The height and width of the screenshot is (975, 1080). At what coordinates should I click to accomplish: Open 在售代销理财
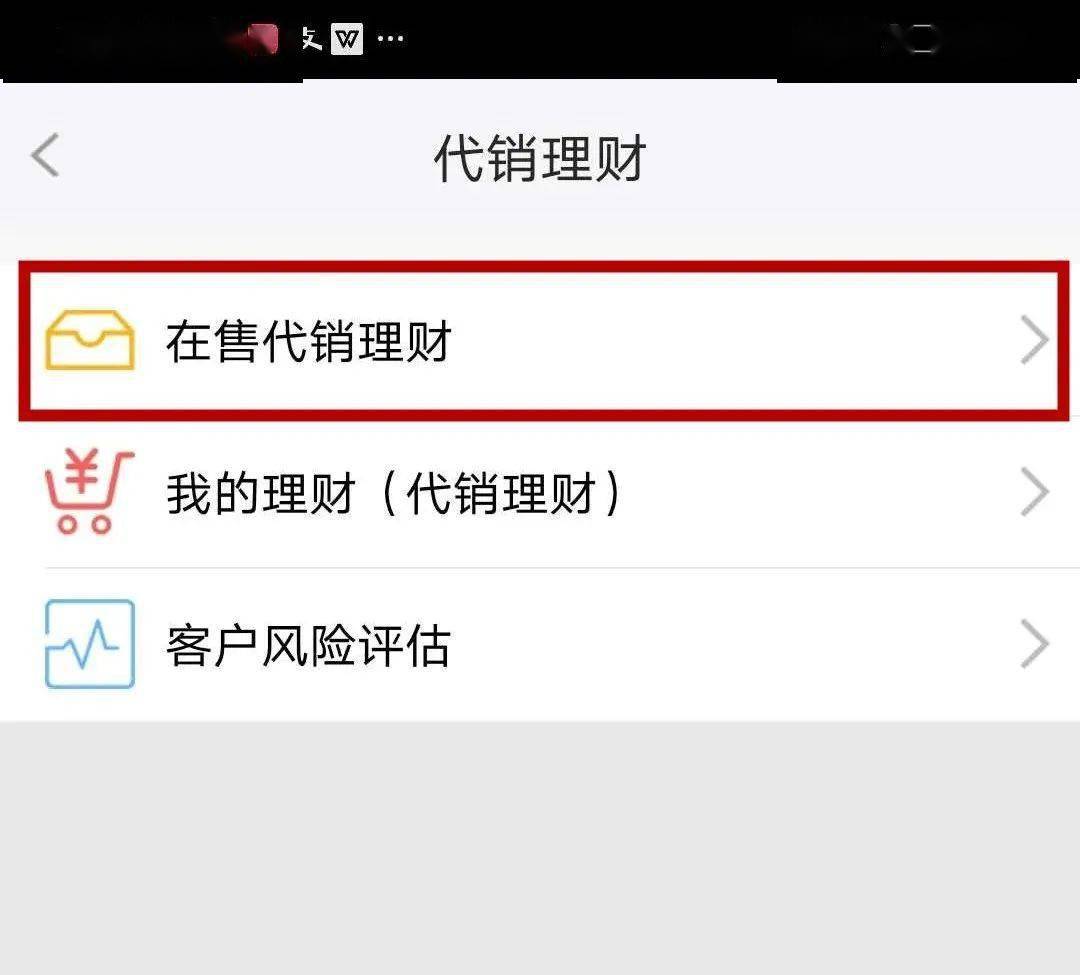pyautogui.click(x=538, y=342)
